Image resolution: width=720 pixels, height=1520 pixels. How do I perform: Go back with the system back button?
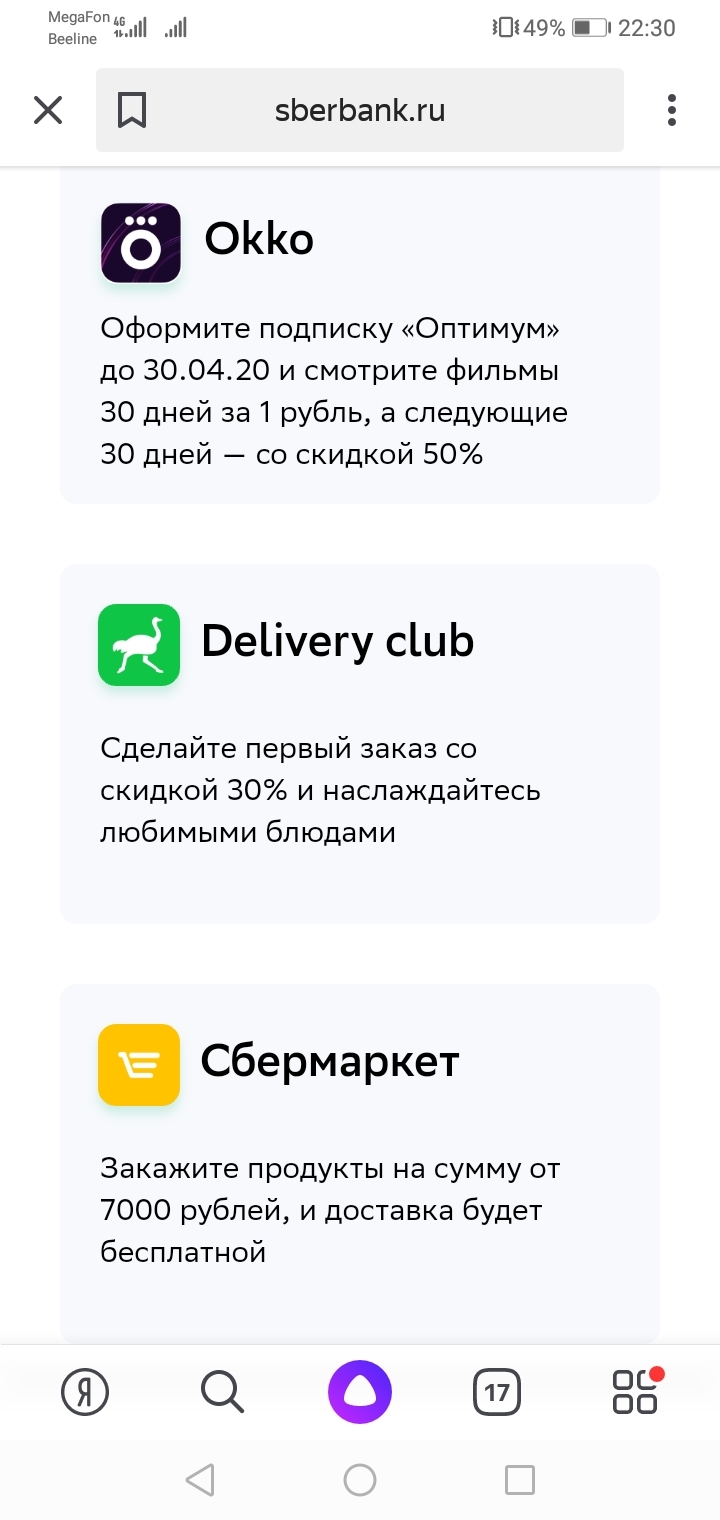(200, 1480)
